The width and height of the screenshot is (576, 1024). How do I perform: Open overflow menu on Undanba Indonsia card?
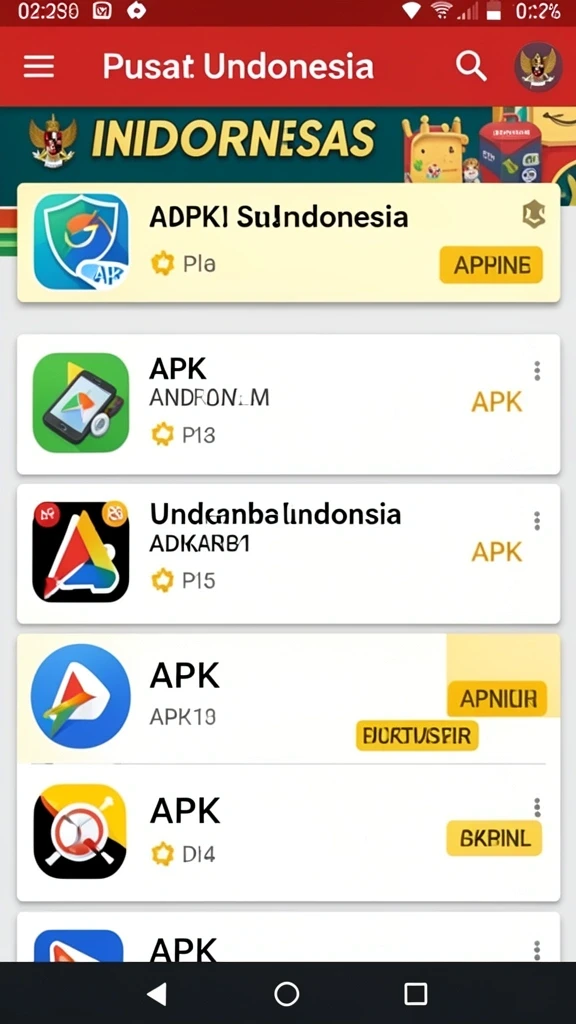click(x=537, y=521)
